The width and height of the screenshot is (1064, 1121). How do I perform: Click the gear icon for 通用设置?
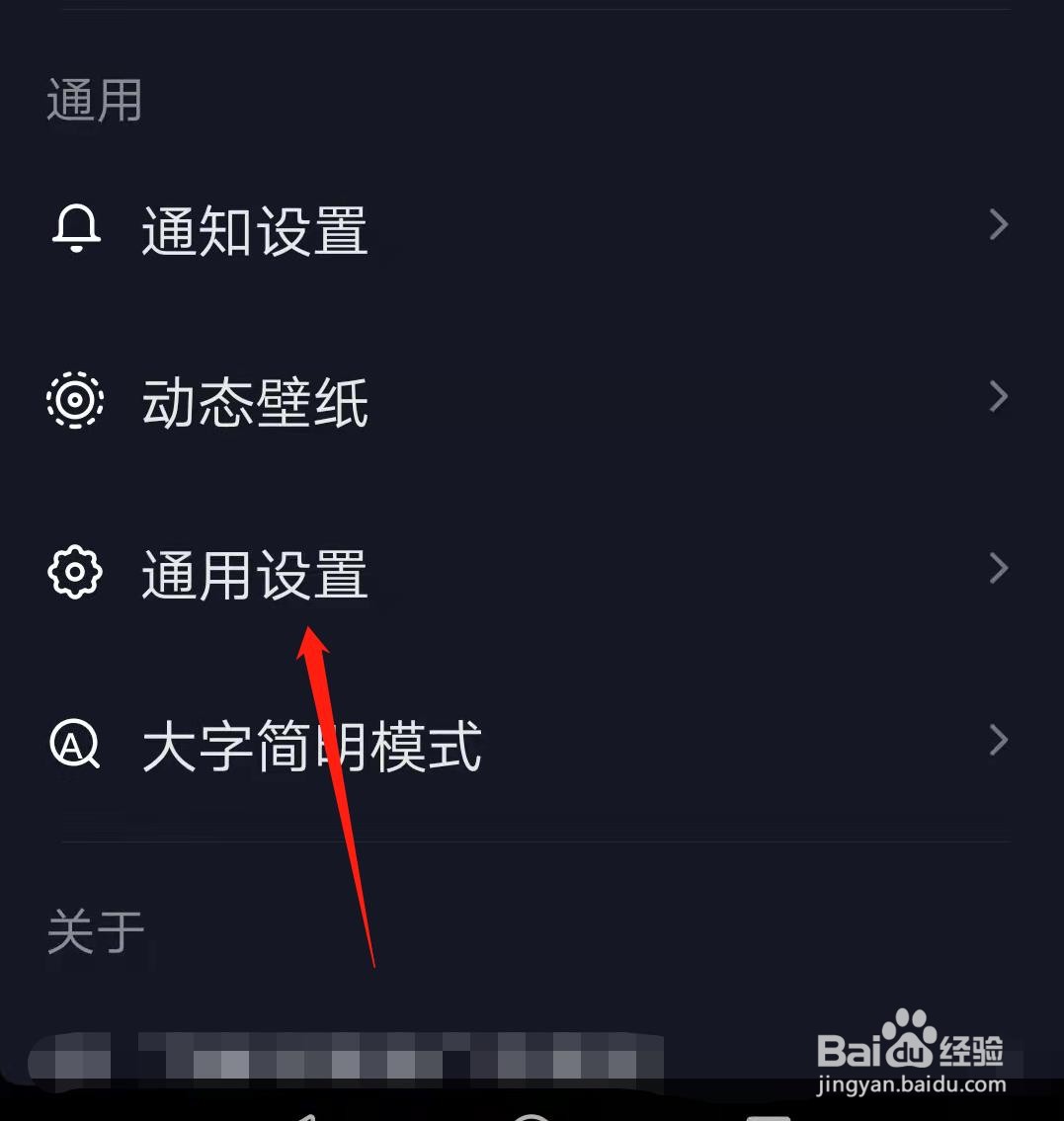(x=73, y=571)
